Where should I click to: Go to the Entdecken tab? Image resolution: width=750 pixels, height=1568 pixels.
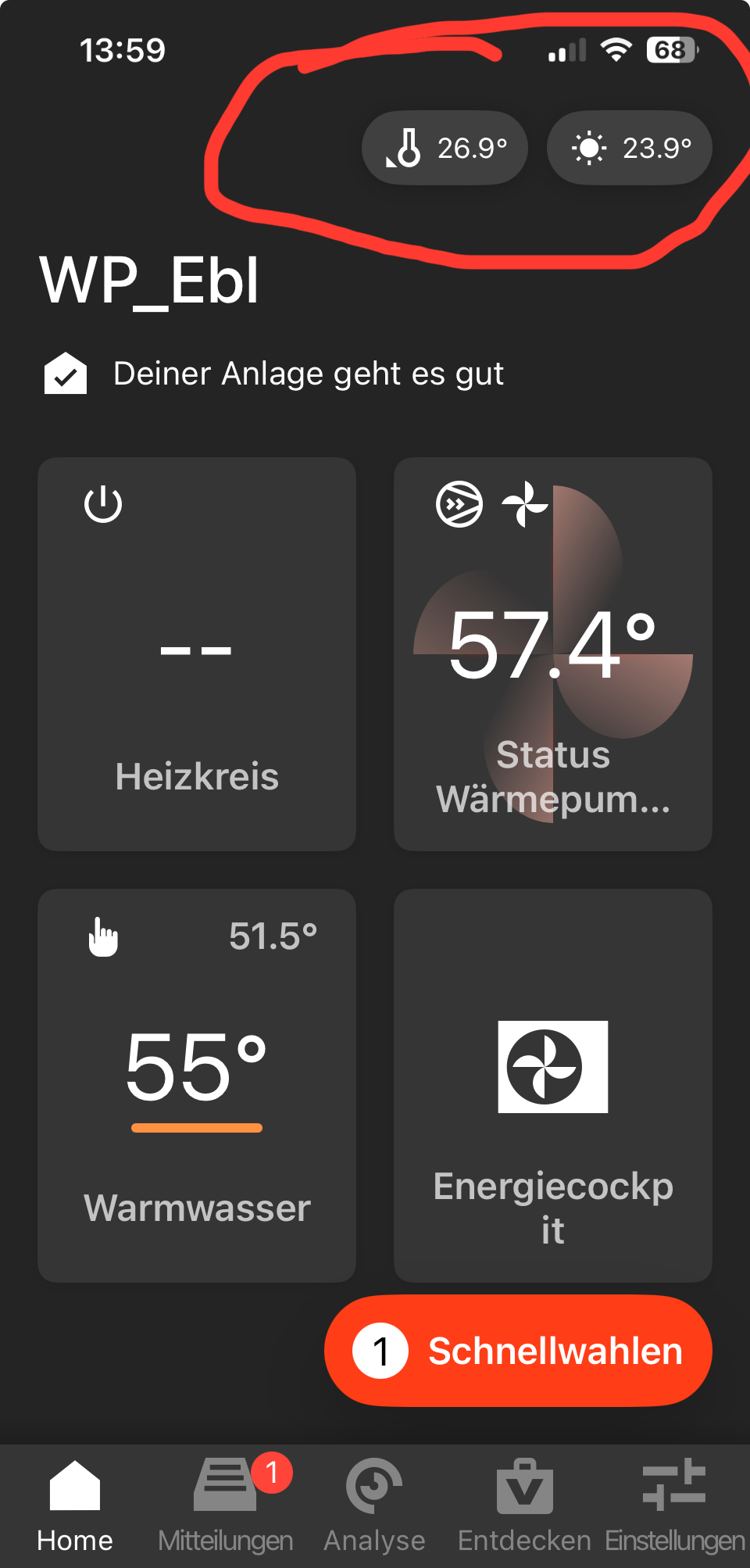(x=524, y=1506)
